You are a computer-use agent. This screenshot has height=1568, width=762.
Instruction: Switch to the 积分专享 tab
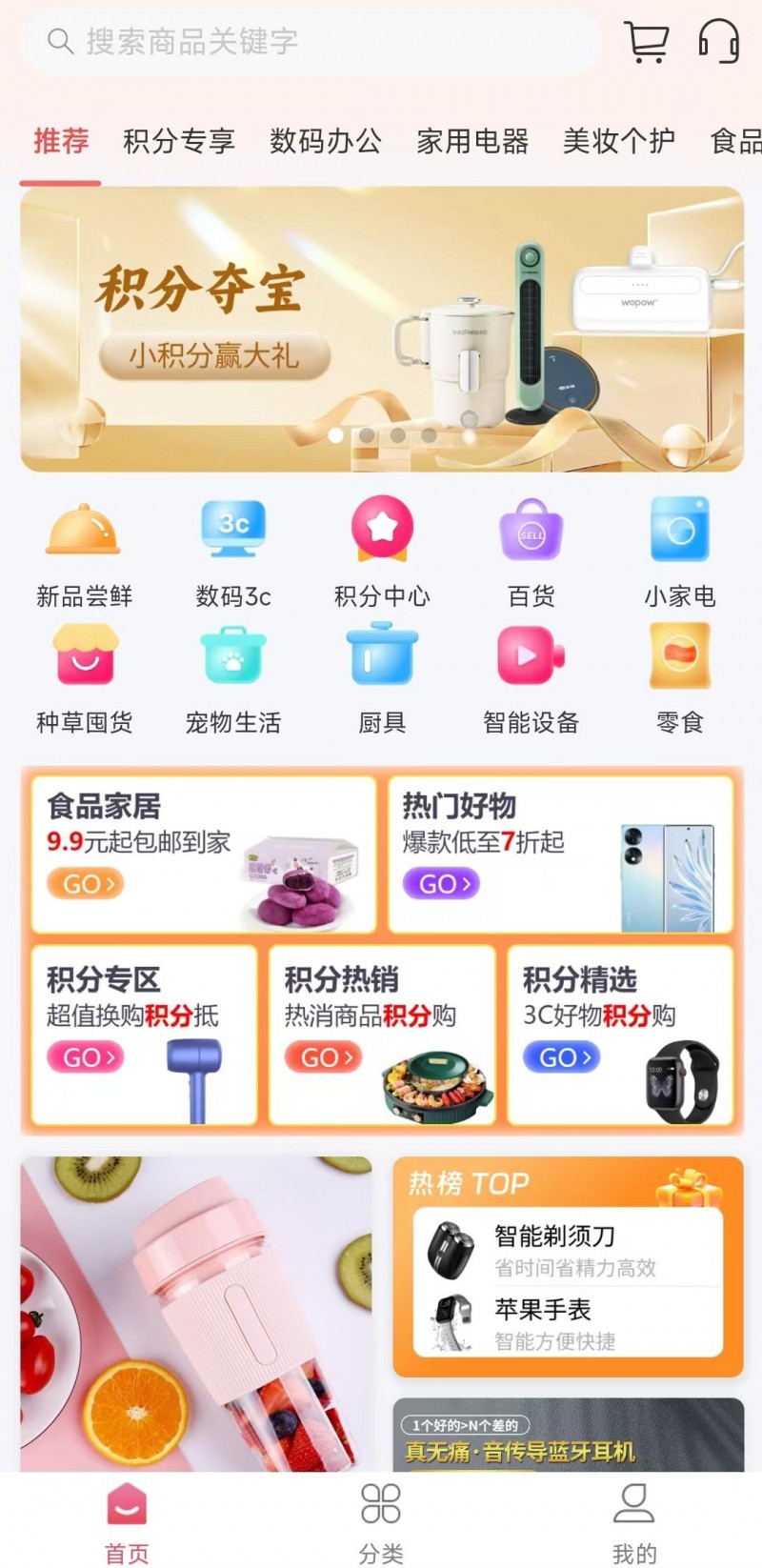pyautogui.click(x=179, y=142)
